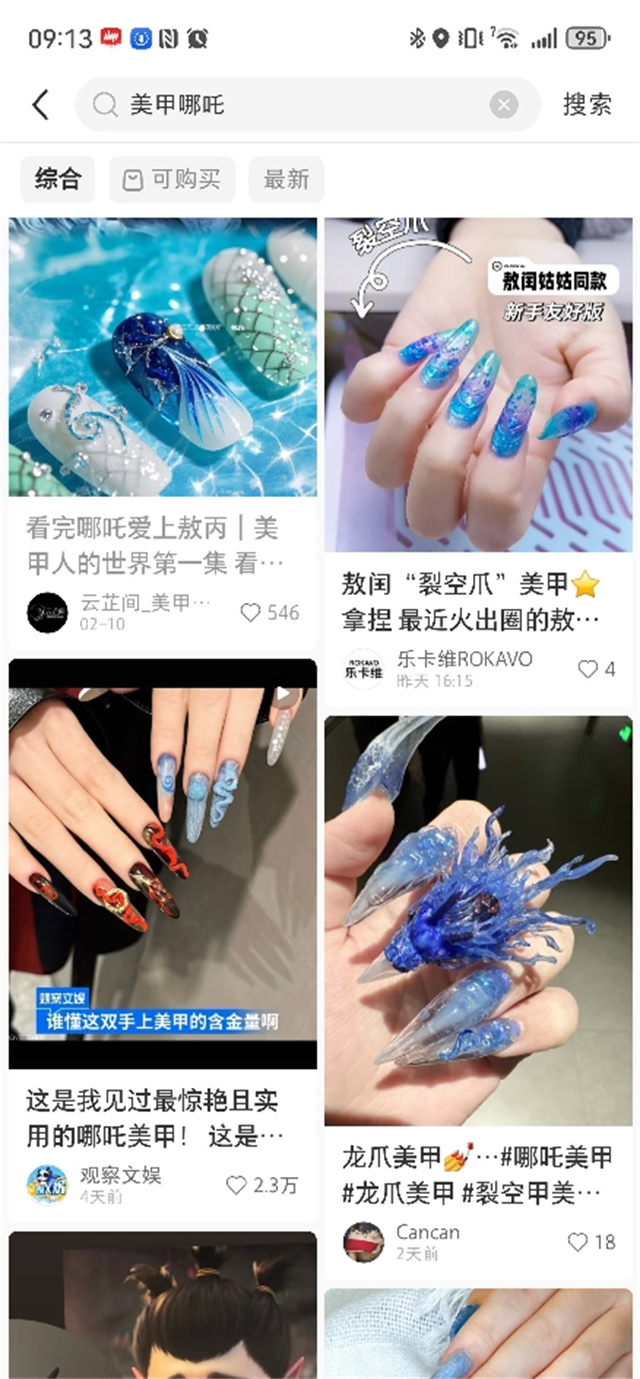
Task: Like the post by 云芷间_美甲
Action: tap(251, 612)
